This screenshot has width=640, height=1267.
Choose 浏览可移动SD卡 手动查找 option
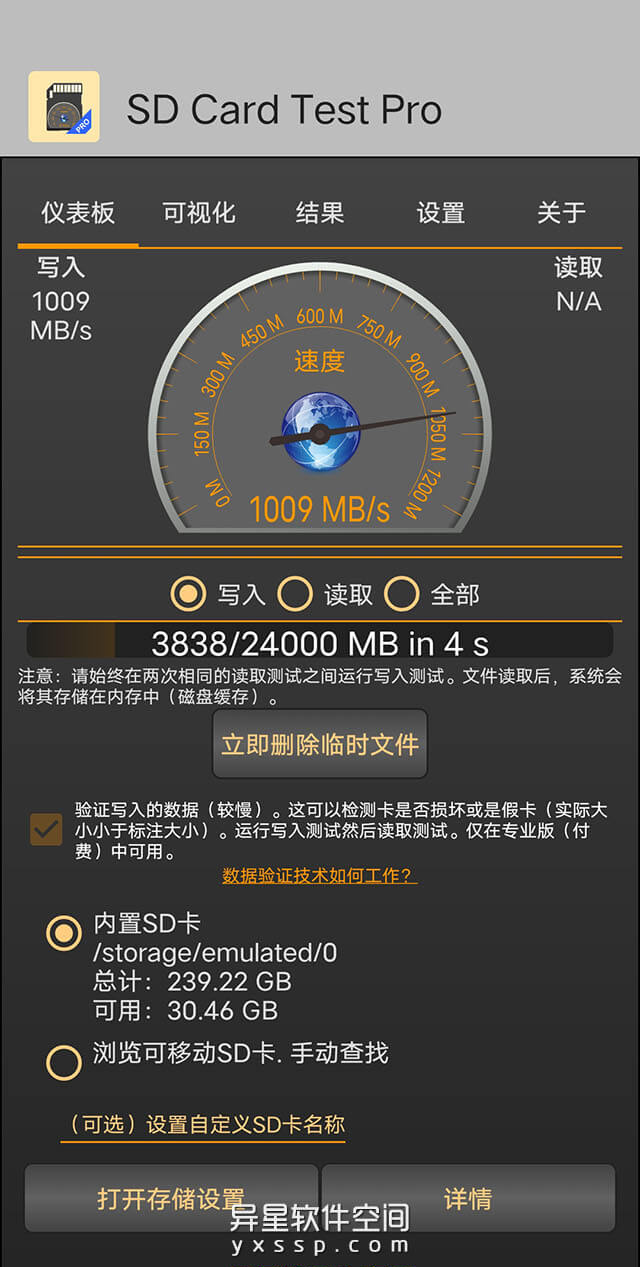click(64, 1062)
